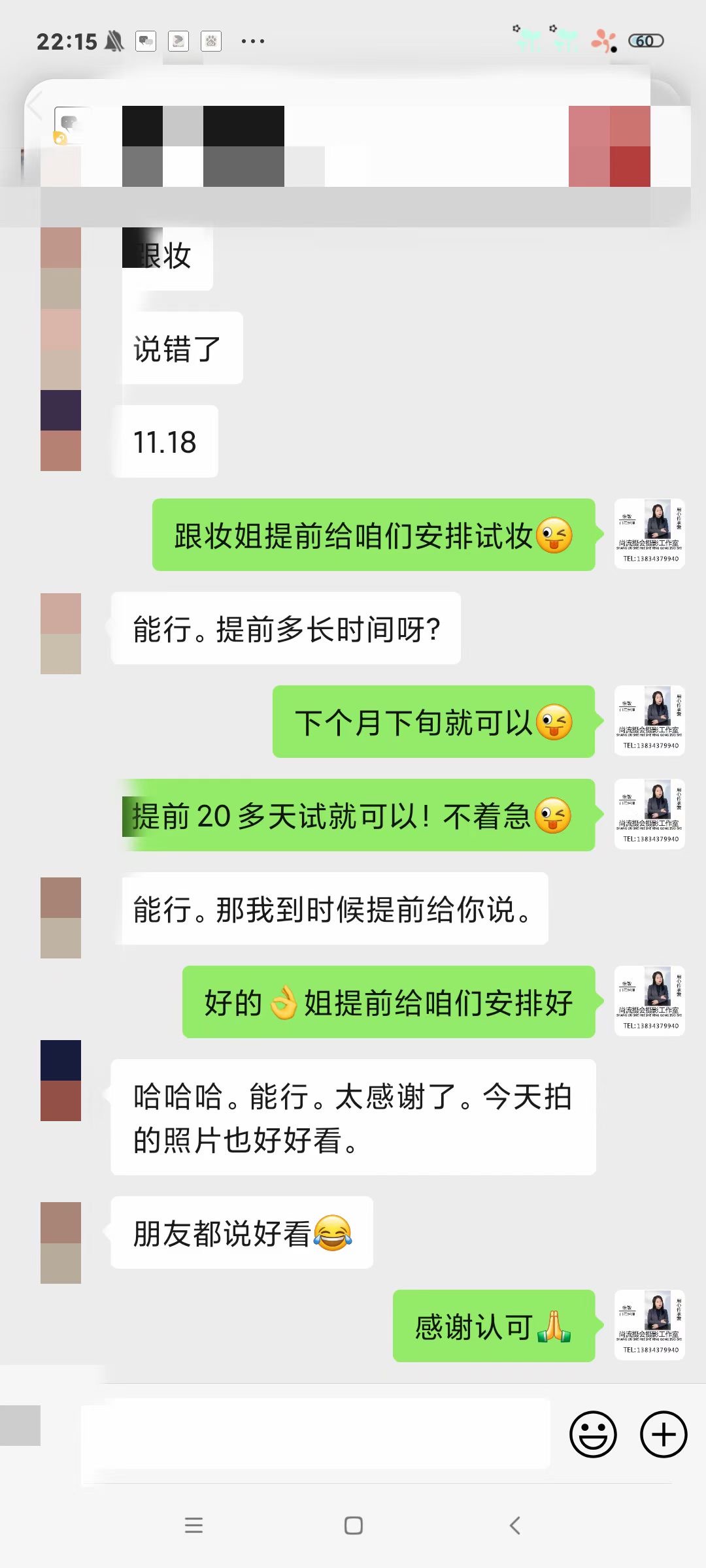
Task: Open the contact avatar beside 能行。提前多长时间呀?
Action: click(x=61, y=633)
